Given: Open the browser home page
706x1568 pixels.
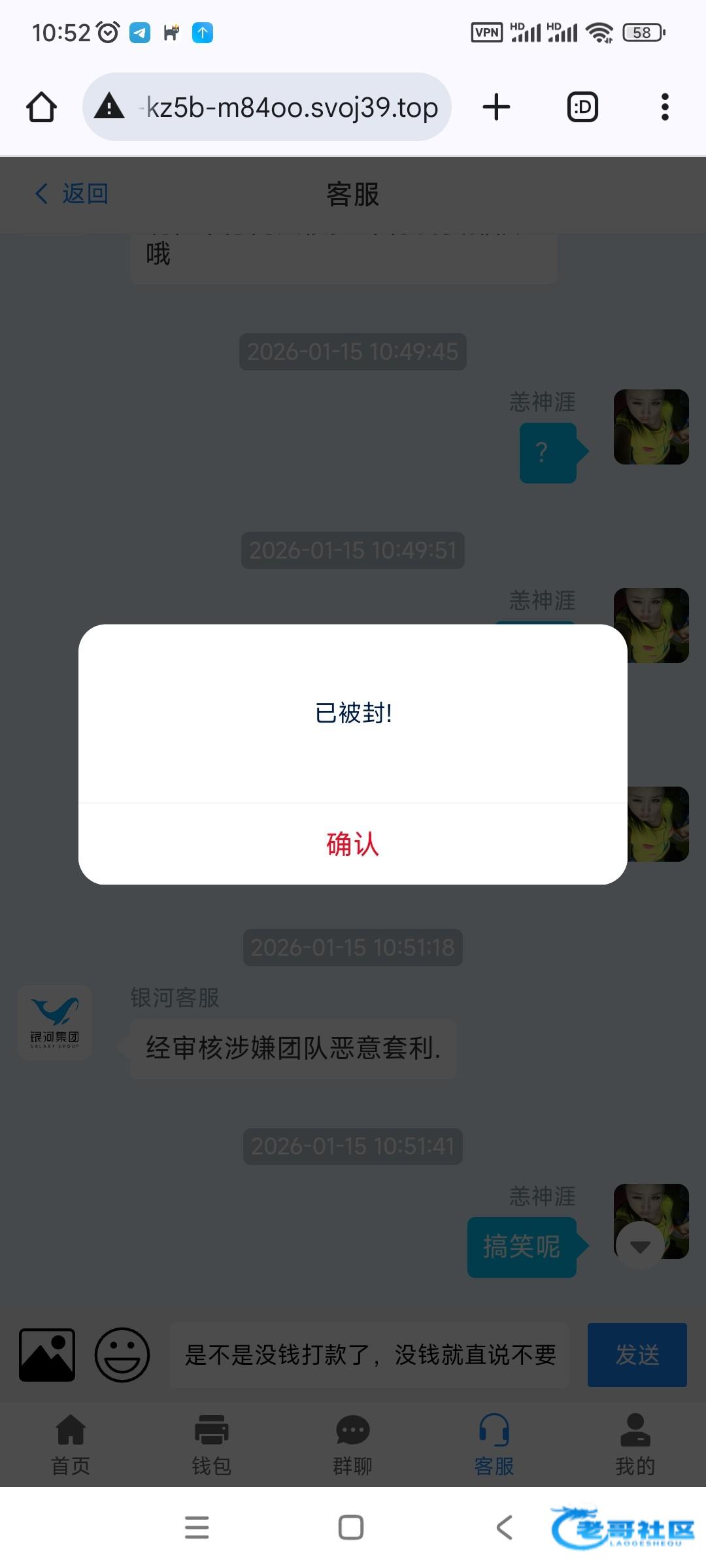Looking at the screenshot, I should (41, 107).
